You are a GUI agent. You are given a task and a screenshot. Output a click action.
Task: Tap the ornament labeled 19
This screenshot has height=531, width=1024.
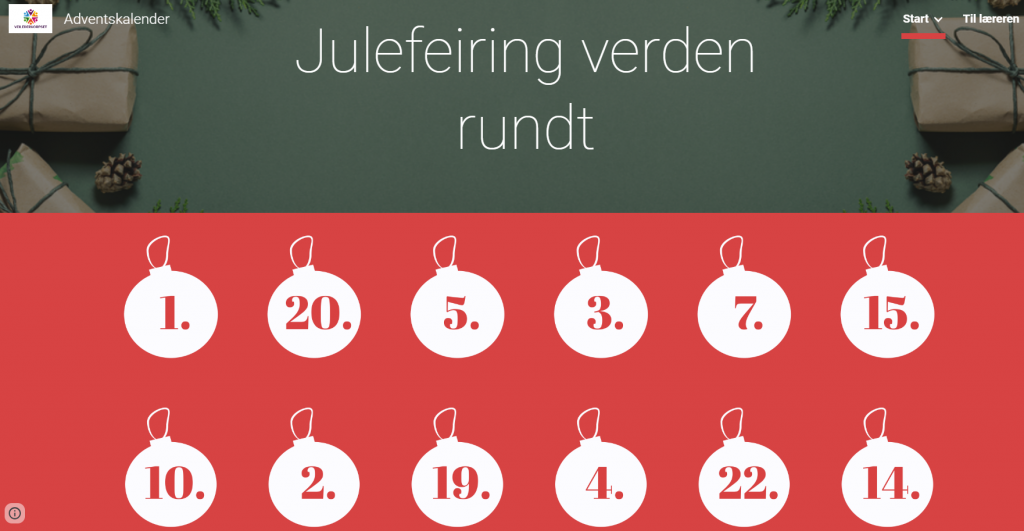click(x=458, y=483)
